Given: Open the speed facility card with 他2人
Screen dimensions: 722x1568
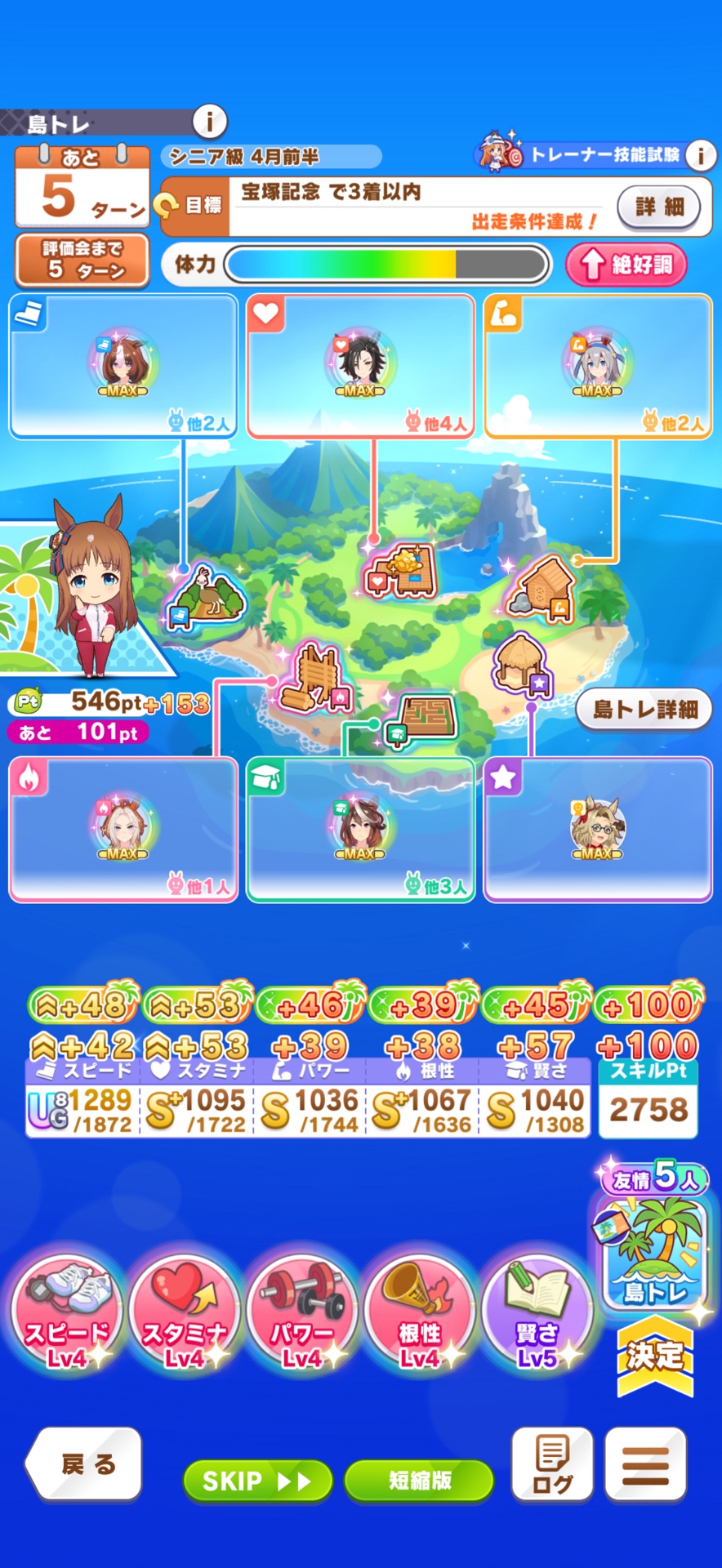Looking at the screenshot, I should pos(123,366).
